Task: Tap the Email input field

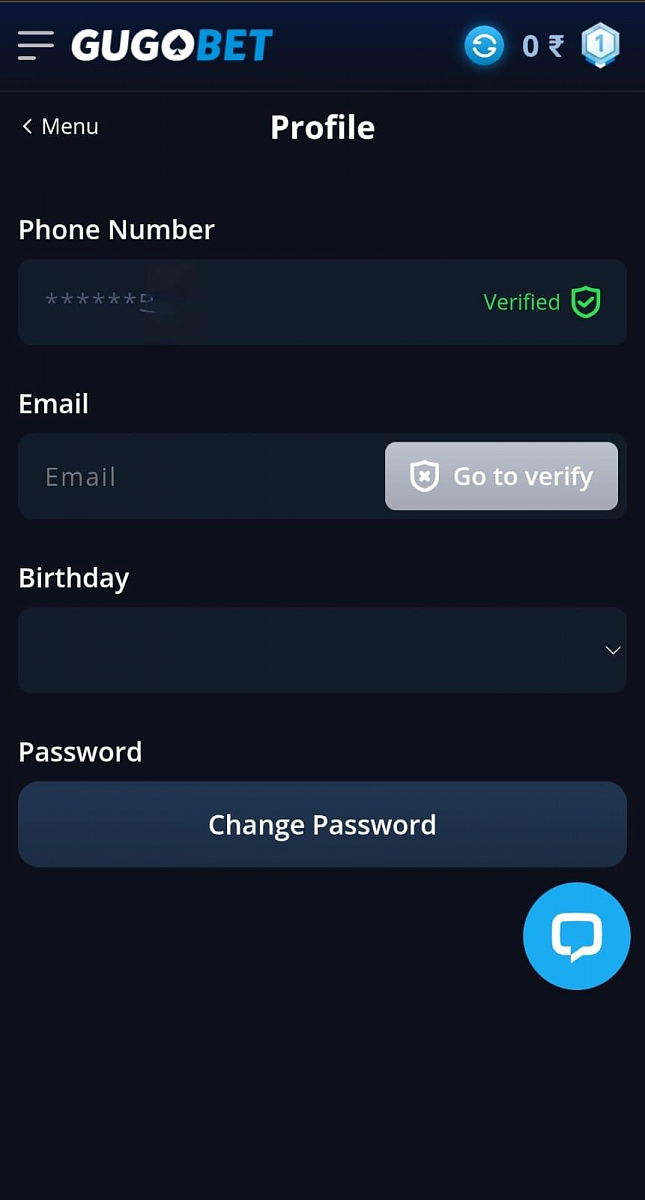Action: click(200, 476)
